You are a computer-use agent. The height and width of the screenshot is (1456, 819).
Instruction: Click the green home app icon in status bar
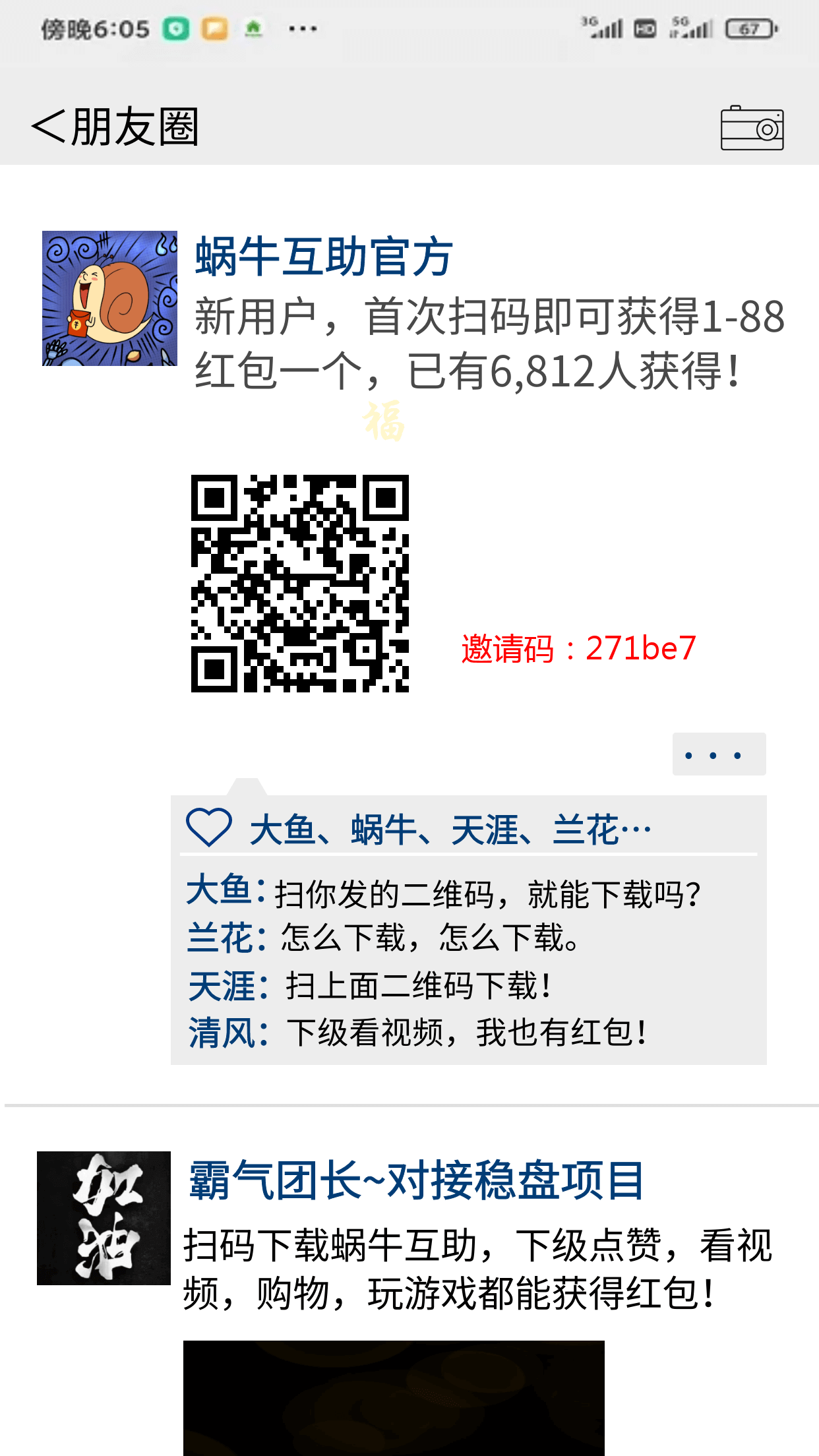[254, 28]
